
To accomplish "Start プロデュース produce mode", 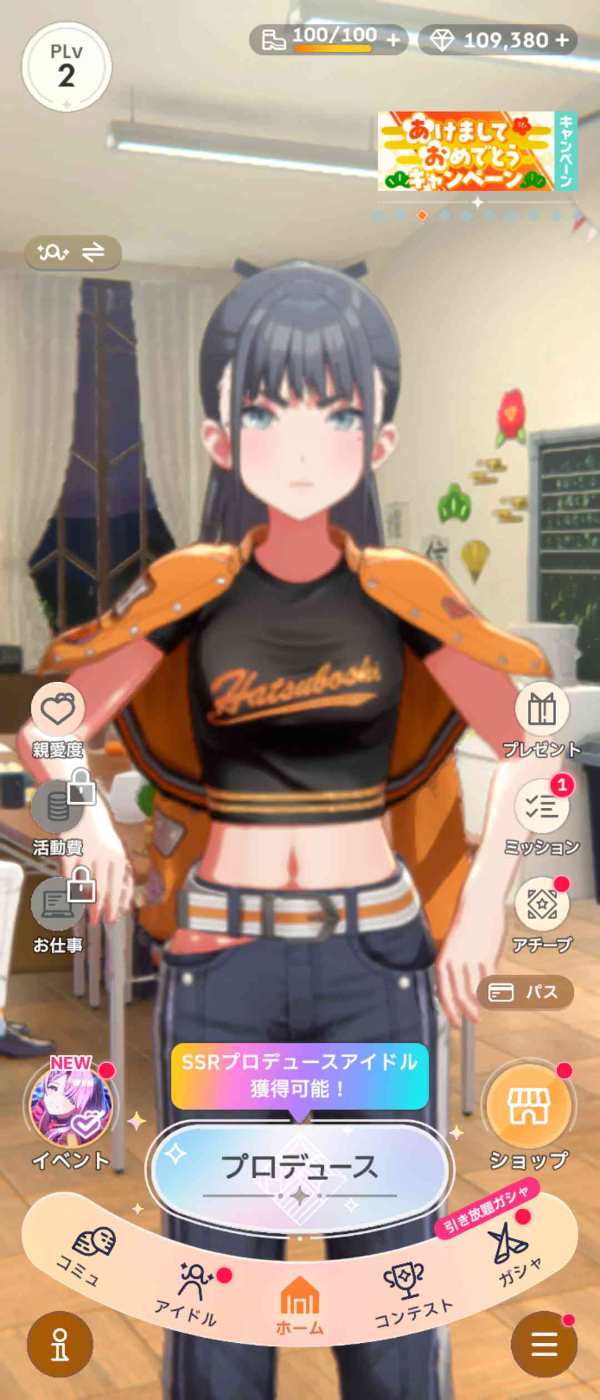I will pos(300,1167).
